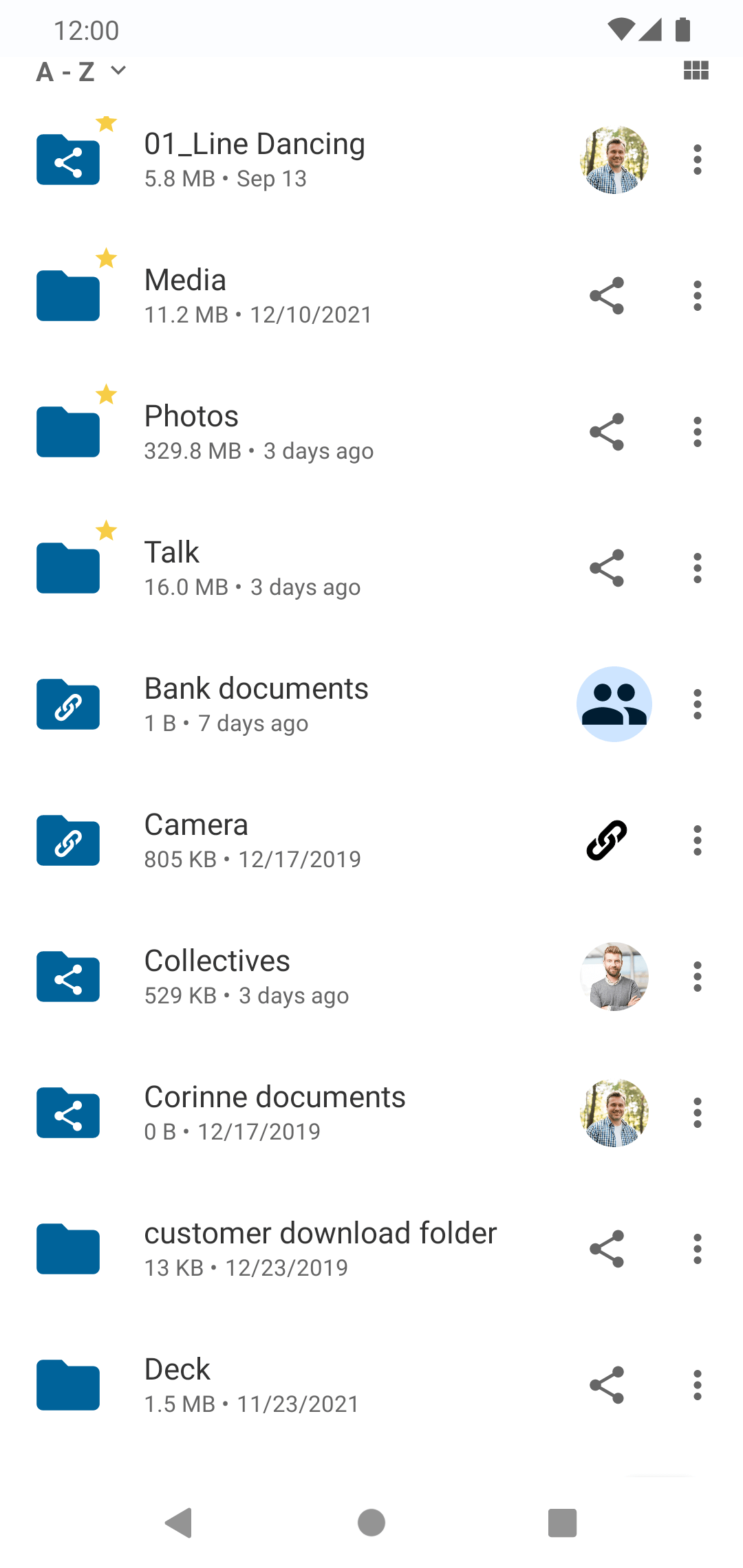
Task: View group sharing for Bank documents
Action: click(614, 704)
